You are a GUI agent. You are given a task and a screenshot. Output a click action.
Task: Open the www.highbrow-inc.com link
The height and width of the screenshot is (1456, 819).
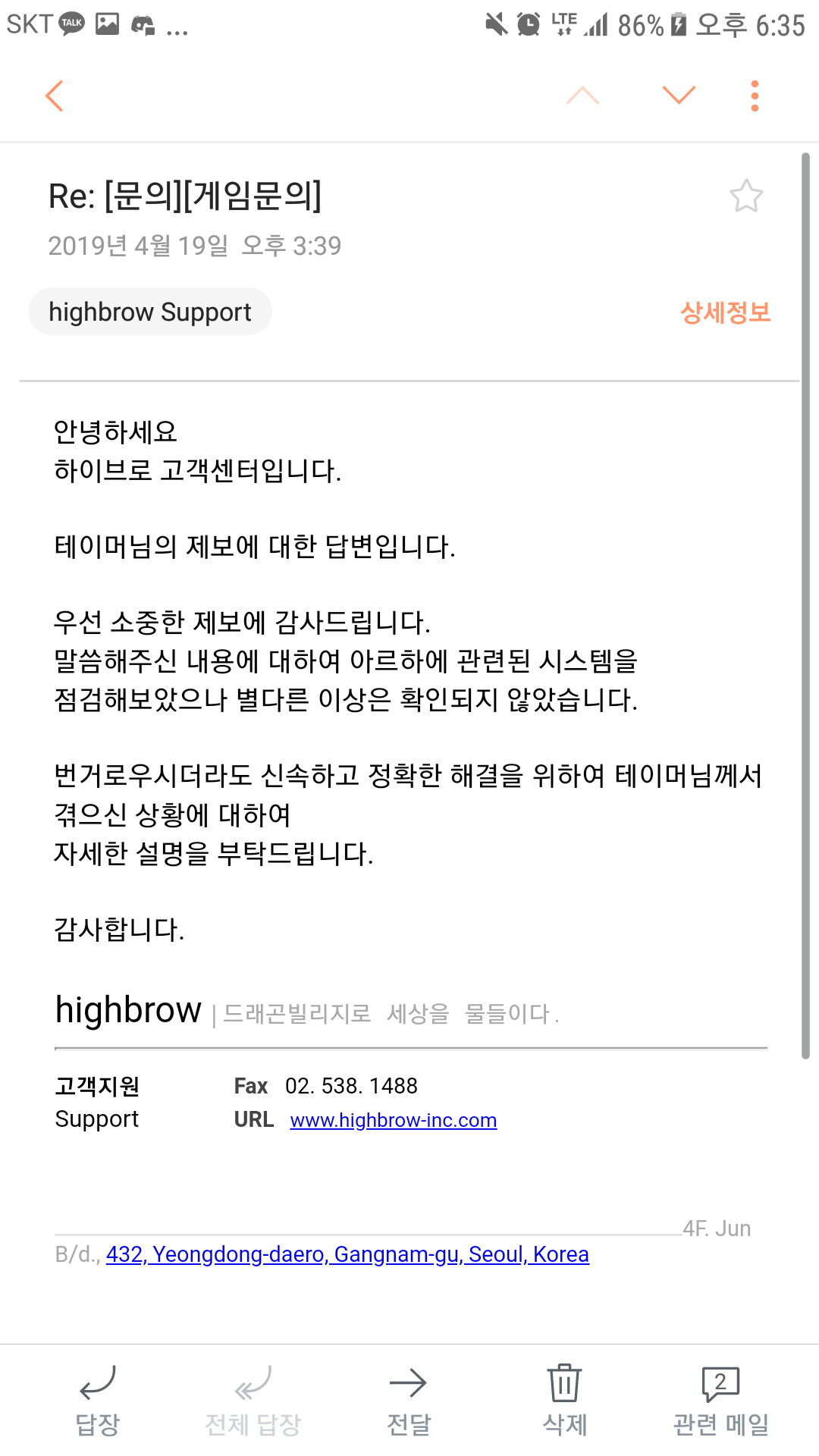(393, 1120)
